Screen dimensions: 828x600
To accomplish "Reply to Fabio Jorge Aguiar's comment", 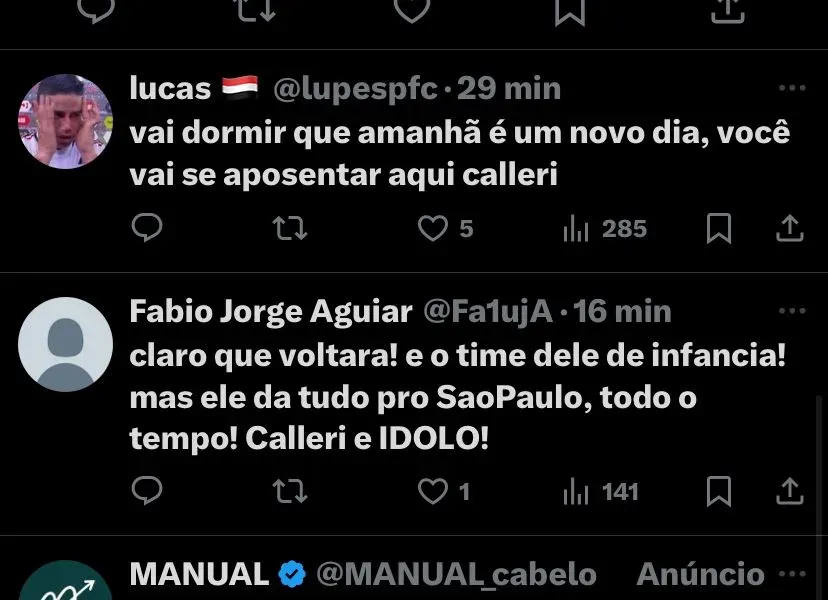I will (147, 491).
